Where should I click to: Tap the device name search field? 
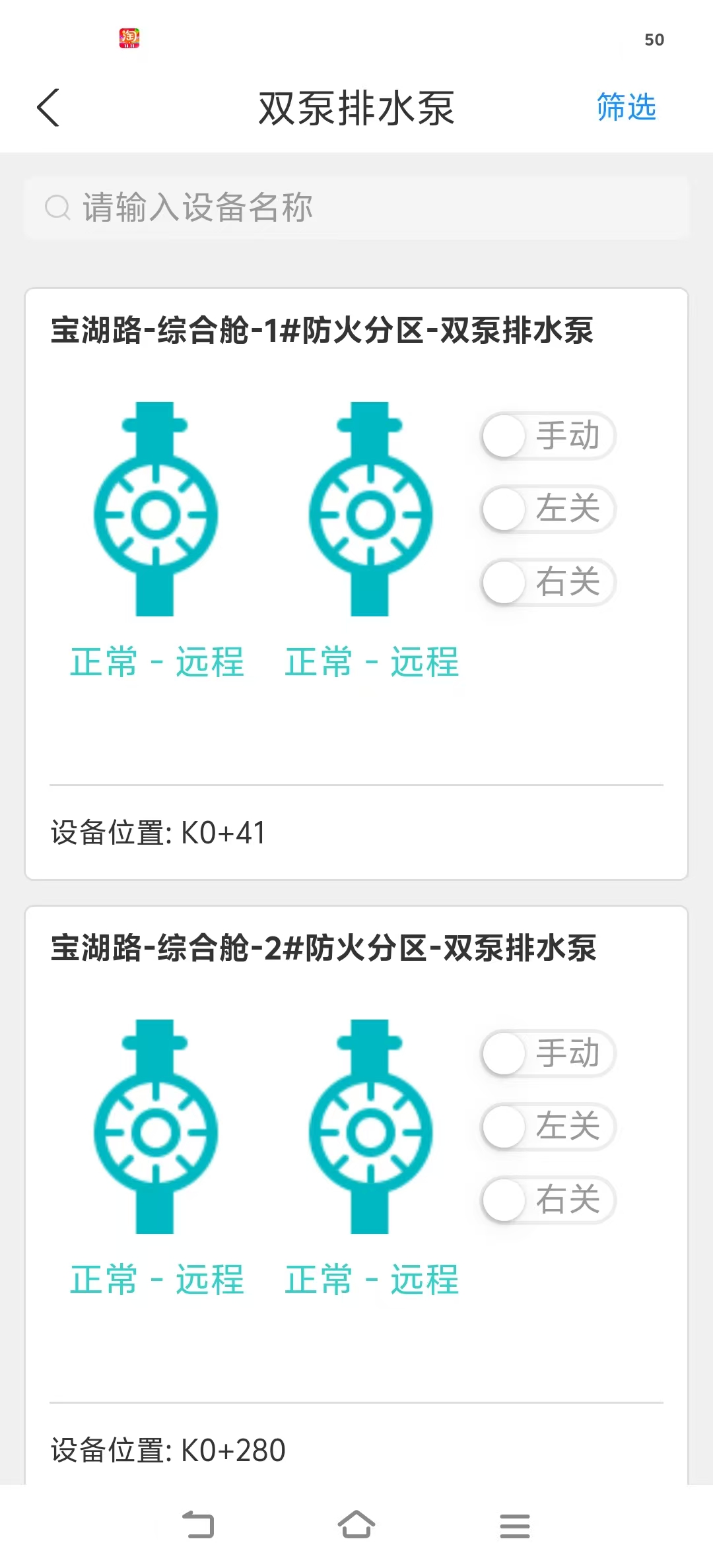(356, 208)
